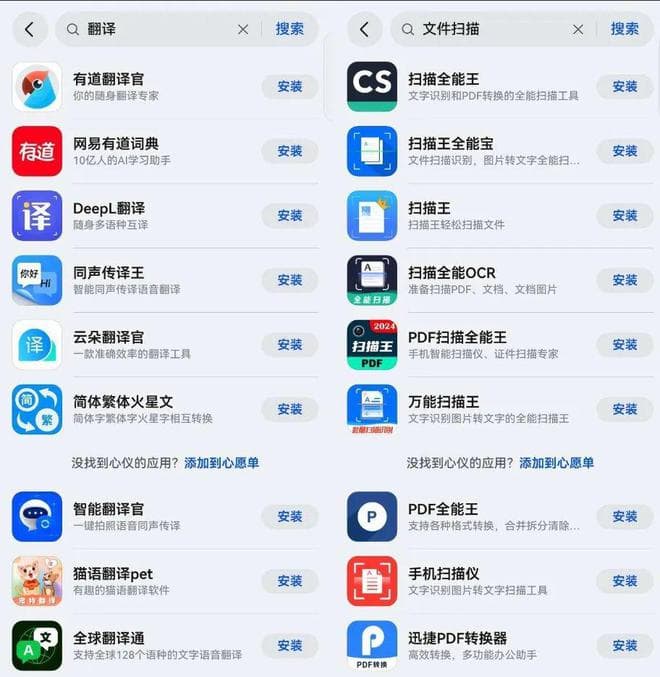The height and width of the screenshot is (677, 660).
Task: Install 扫描全能王
Action: [x=625, y=87]
